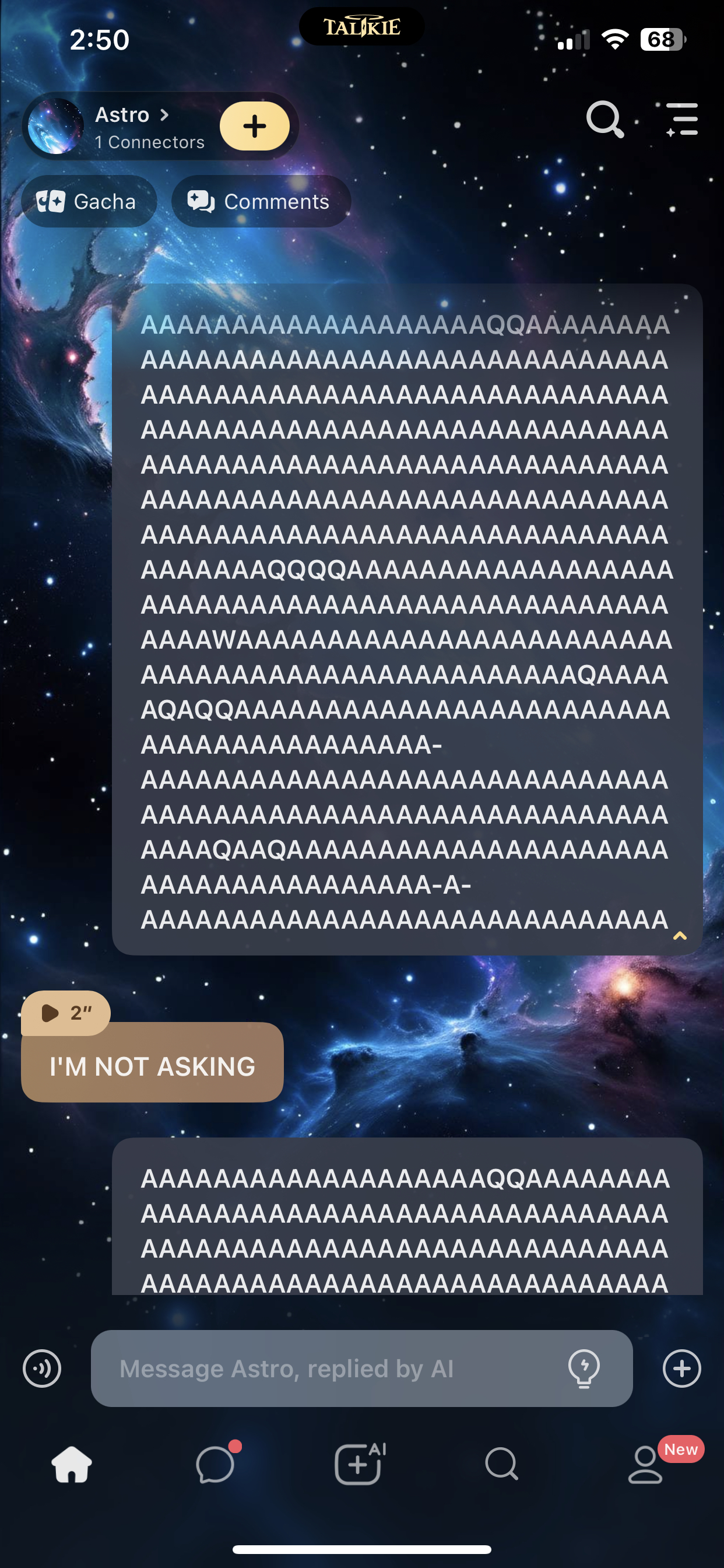Get a reply suggestion from lightbulb
724x1568 pixels.
[584, 1368]
